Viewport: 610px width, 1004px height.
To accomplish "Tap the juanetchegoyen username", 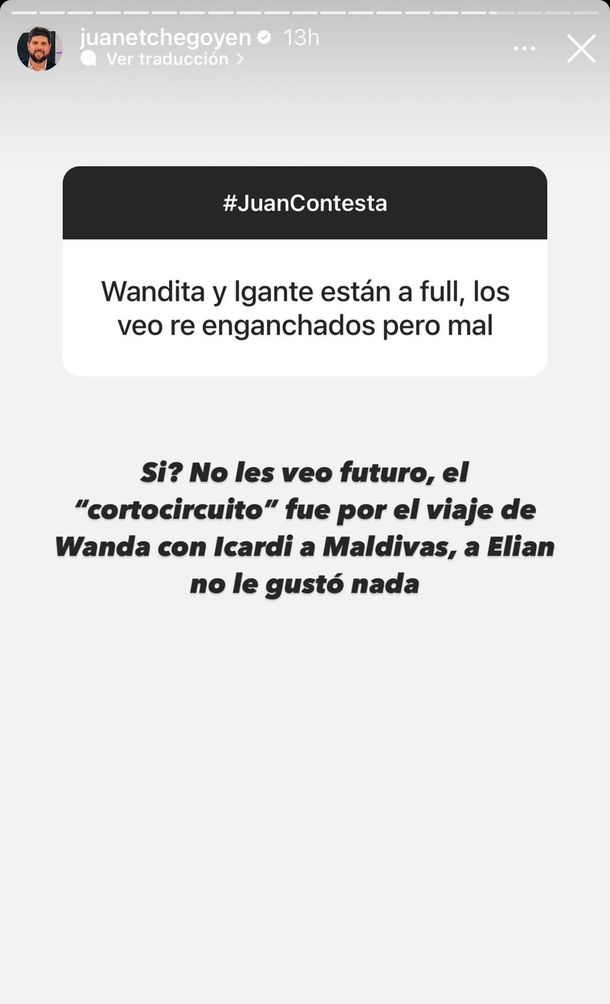I will (x=166, y=38).
